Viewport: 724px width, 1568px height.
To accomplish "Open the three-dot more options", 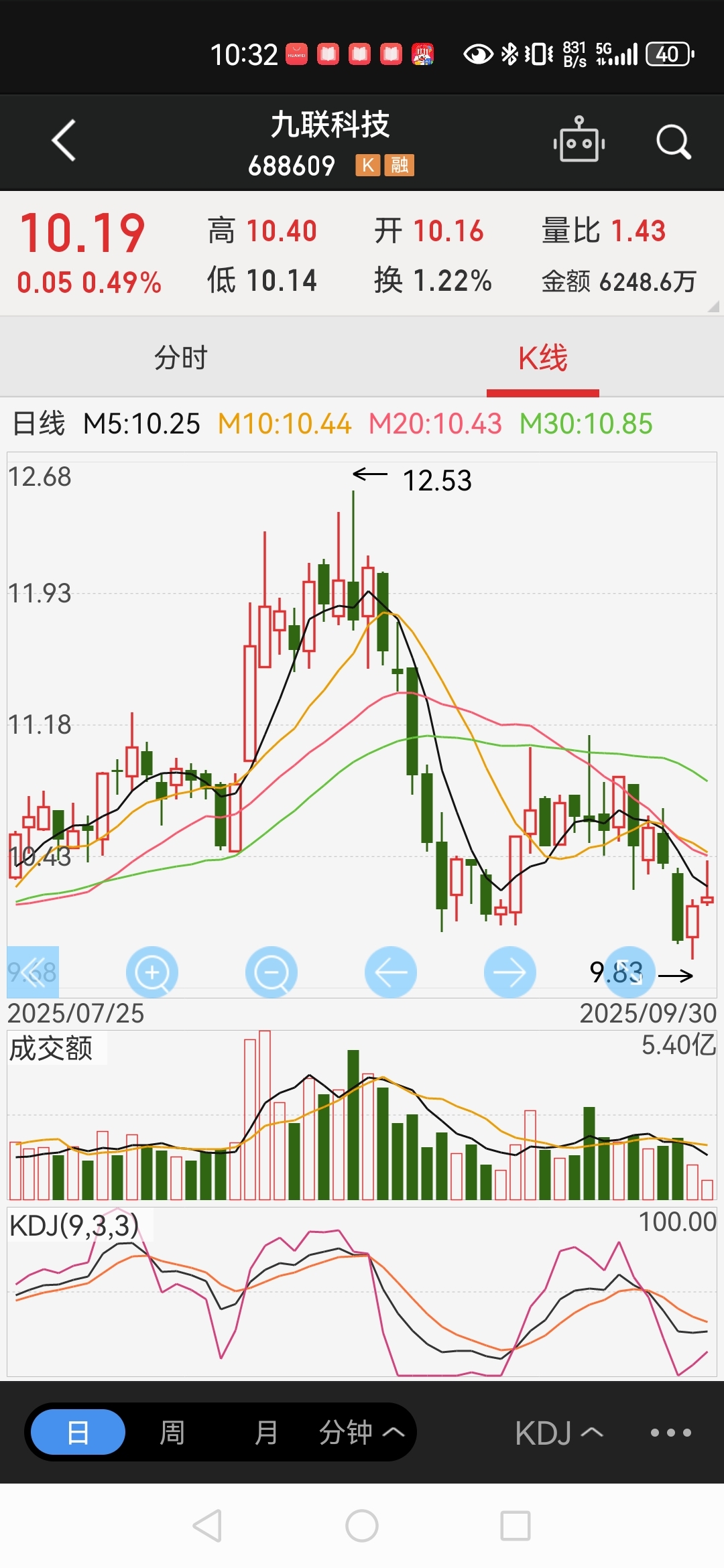I will coord(670,1433).
